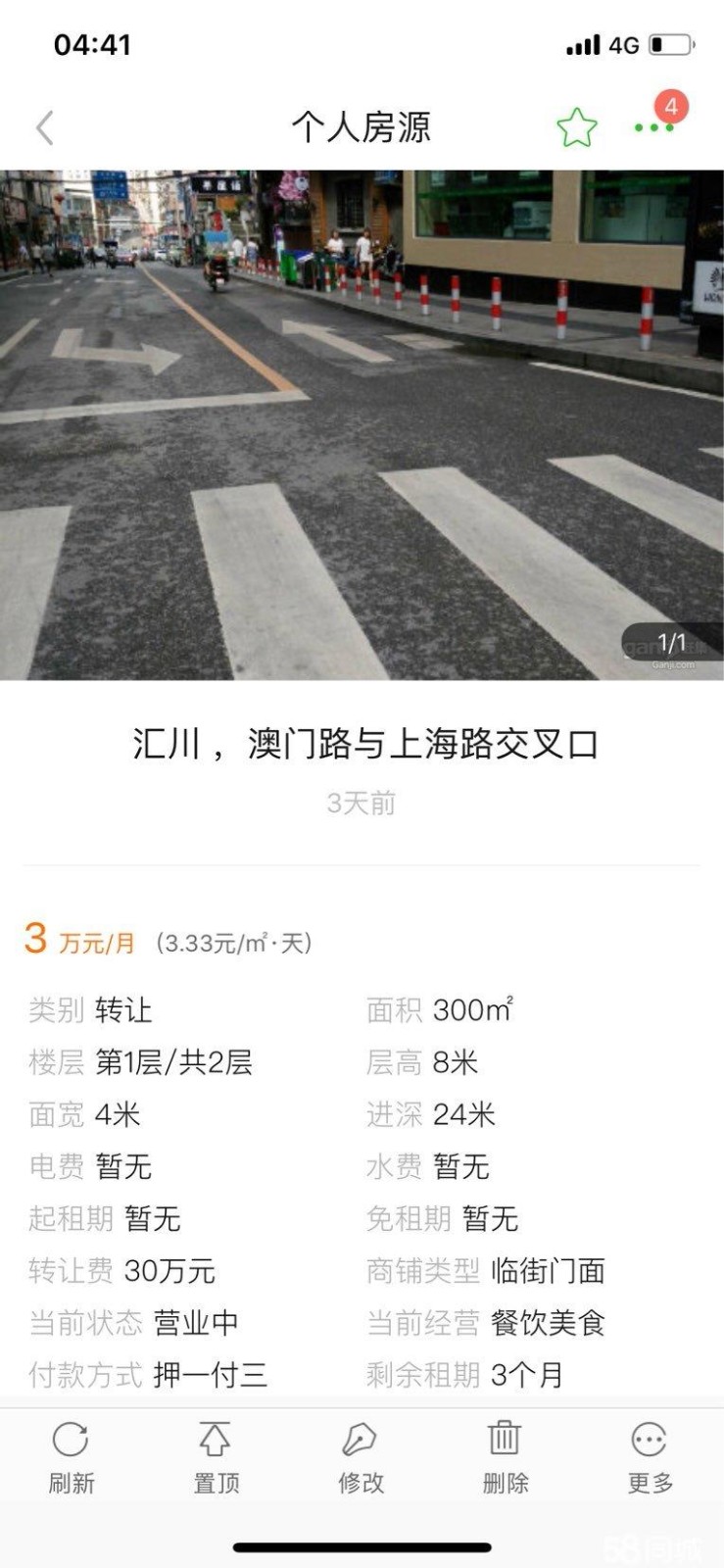Tap 删除 to delete the listing
The width and height of the screenshot is (724, 1568).
tap(506, 1458)
